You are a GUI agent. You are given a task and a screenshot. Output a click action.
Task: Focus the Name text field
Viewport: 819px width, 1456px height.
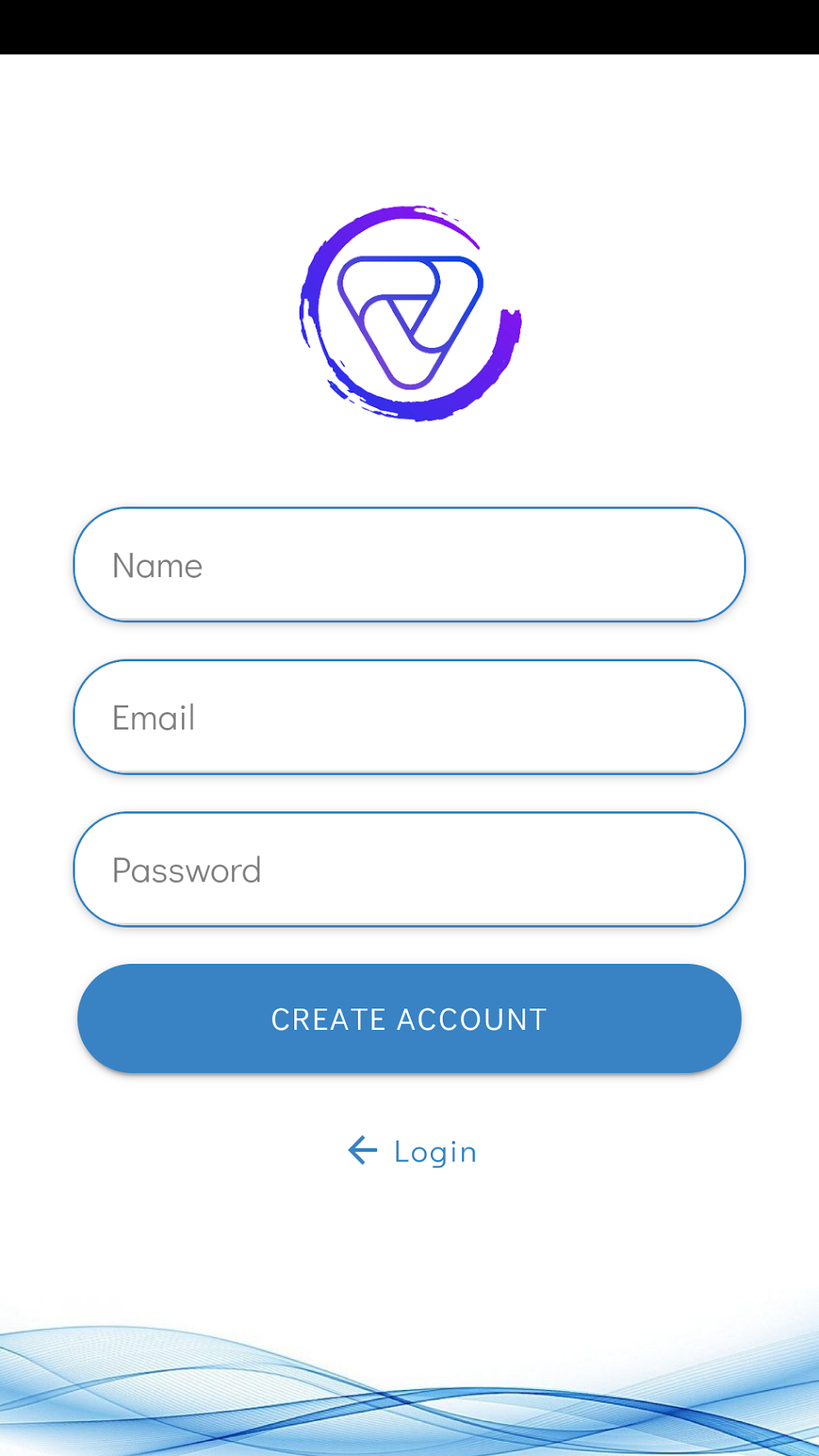(x=409, y=565)
